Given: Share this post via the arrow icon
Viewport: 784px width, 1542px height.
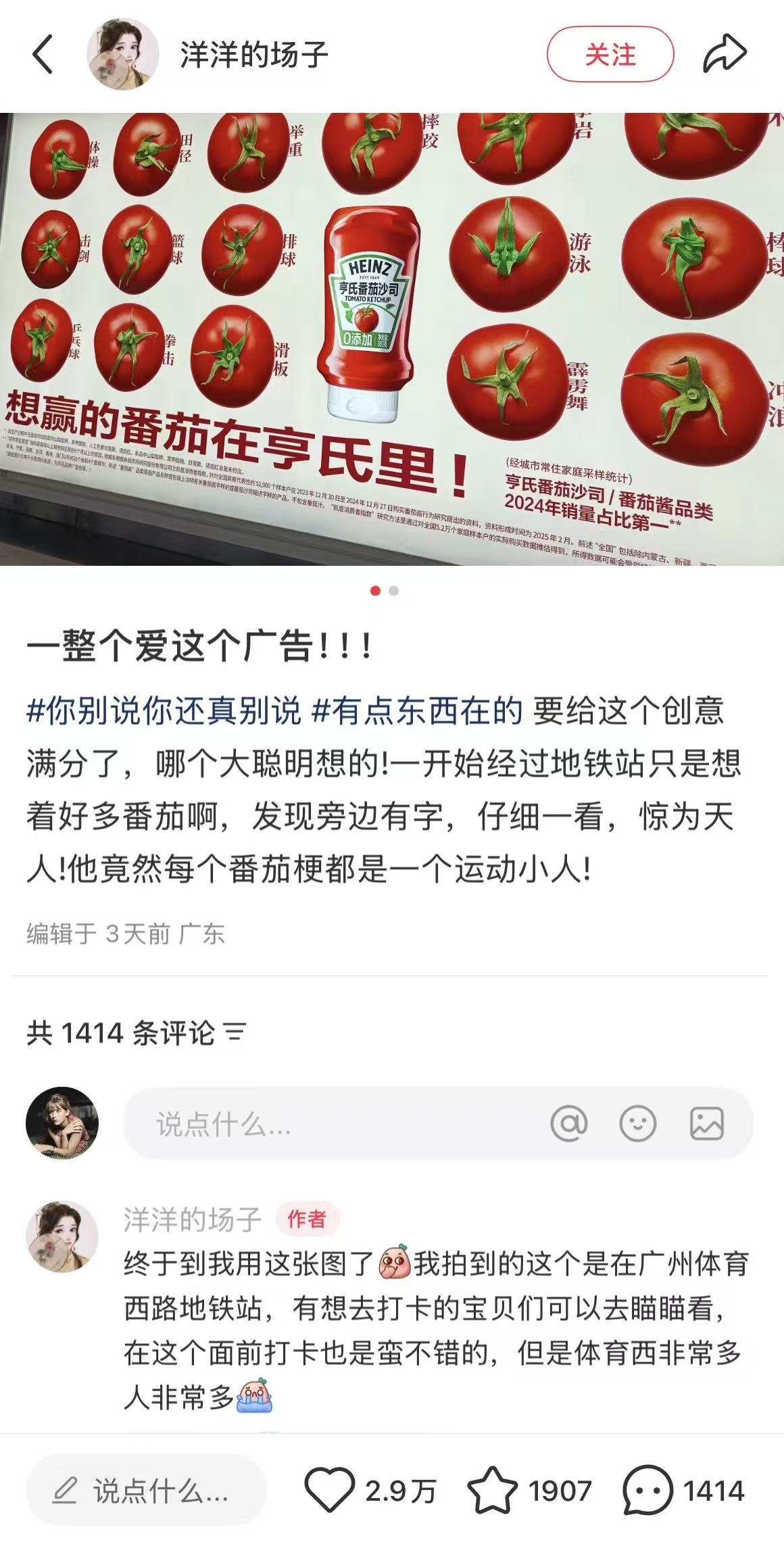Looking at the screenshot, I should click(x=725, y=54).
